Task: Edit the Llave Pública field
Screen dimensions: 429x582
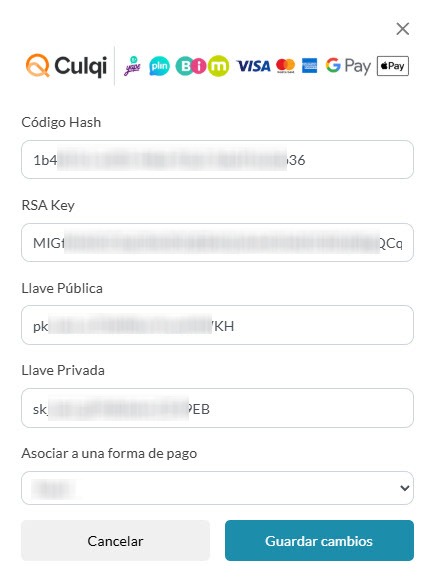Action: point(217,325)
